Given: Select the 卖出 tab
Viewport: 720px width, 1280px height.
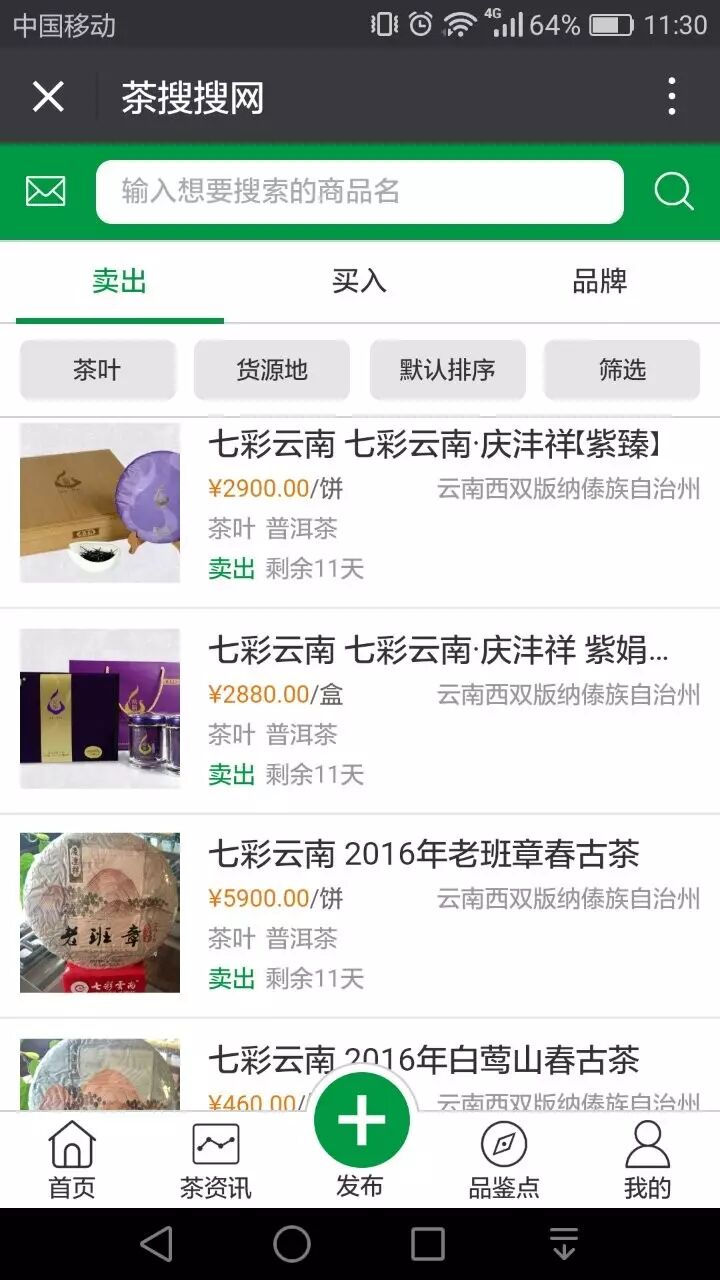Looking at the screenshot, I should [x=120, y=281].
